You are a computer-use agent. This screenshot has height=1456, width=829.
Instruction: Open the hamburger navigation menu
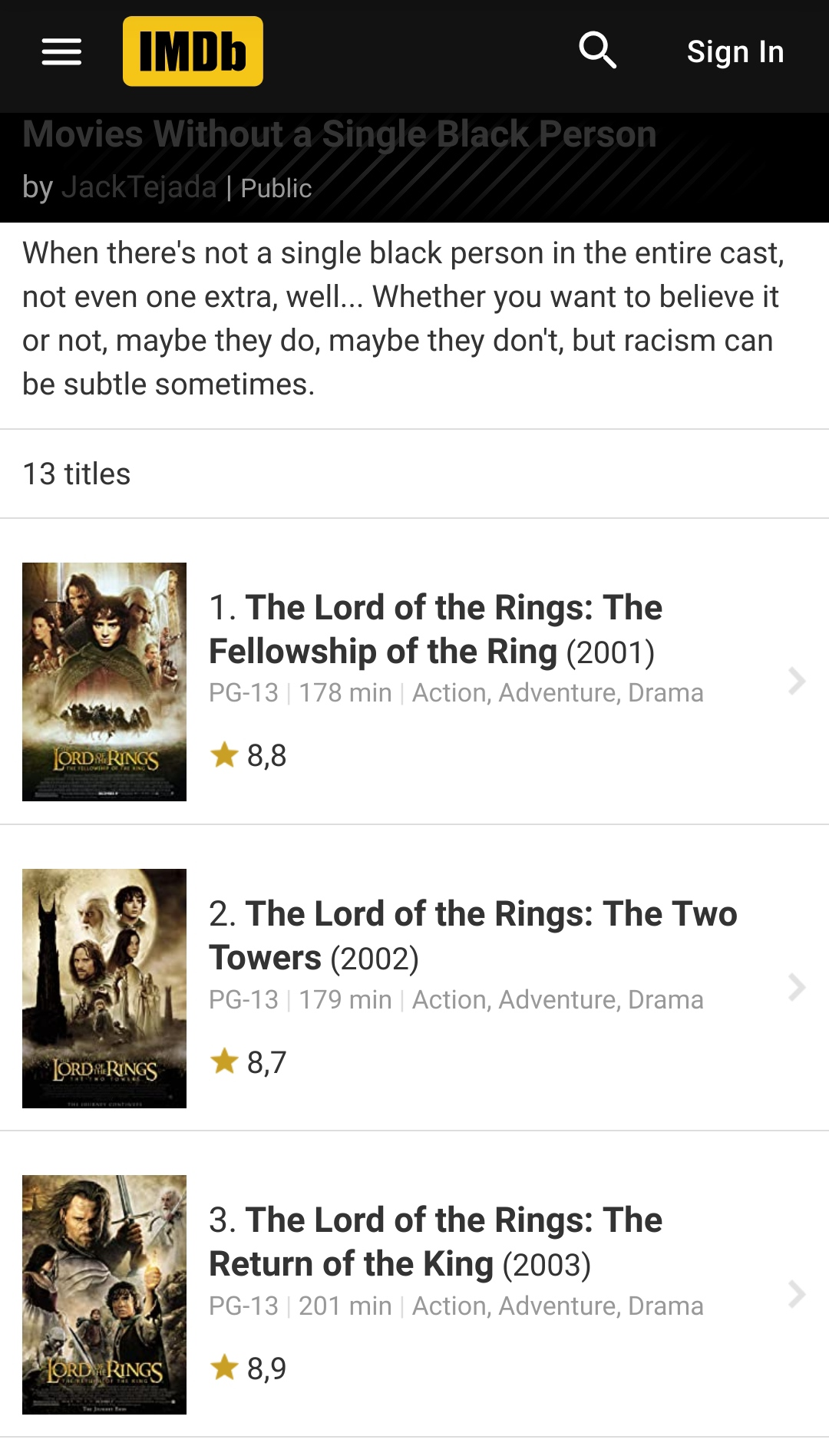point(61,52)
